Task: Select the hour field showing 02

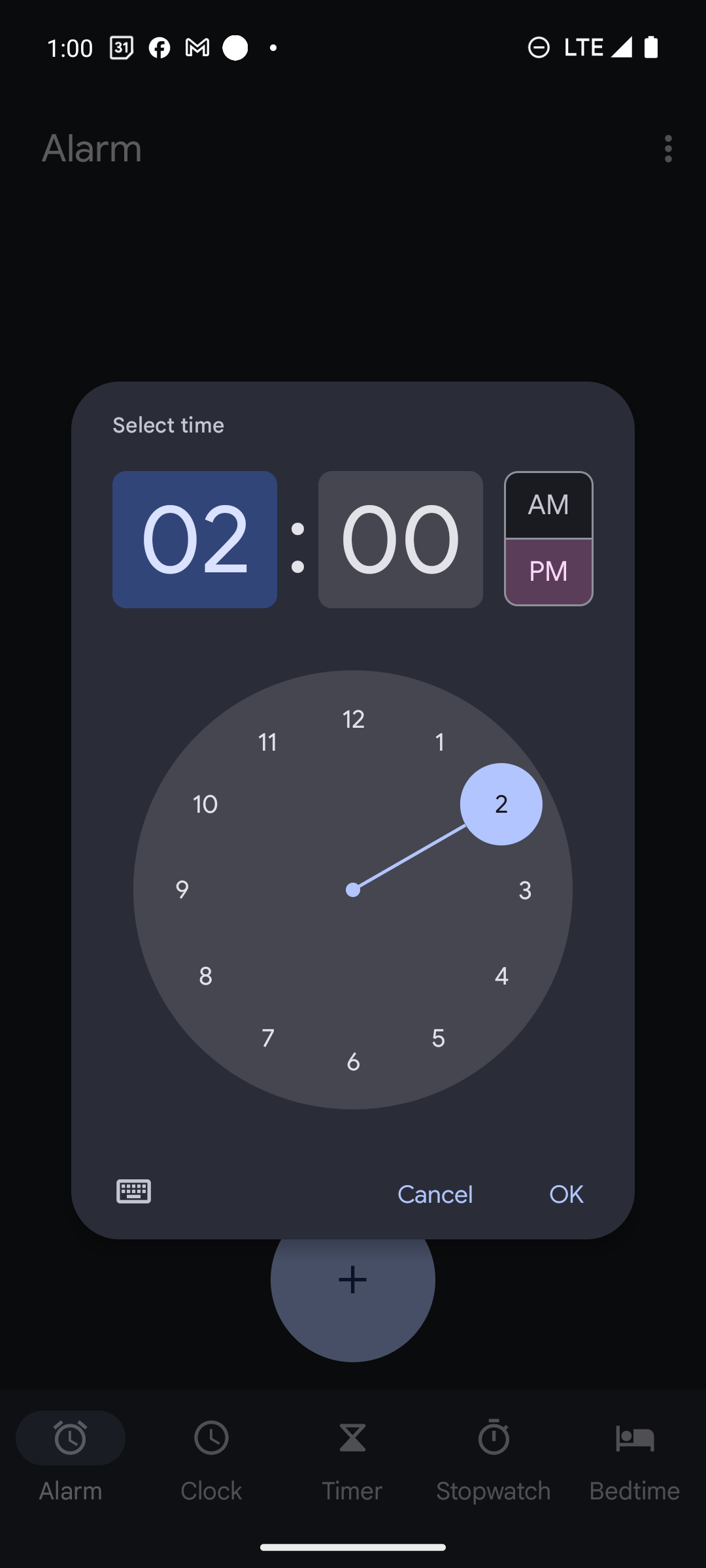Action: tap(195, 540)
